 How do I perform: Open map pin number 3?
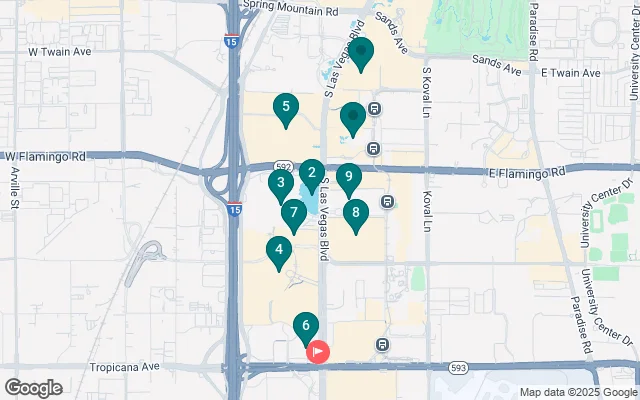(x=281, y=184)
